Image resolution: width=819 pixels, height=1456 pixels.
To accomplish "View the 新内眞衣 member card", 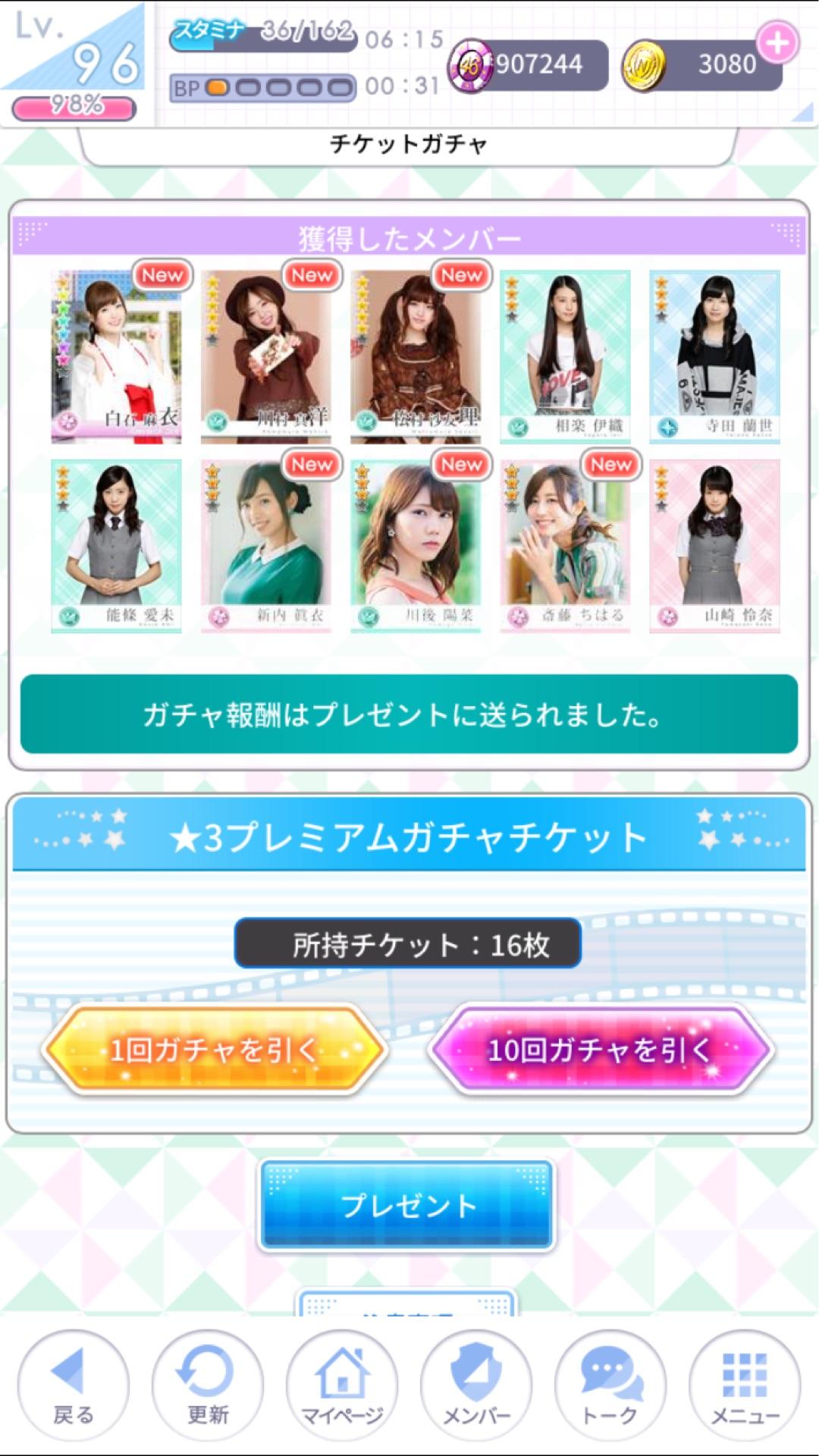I will coord(265,546).
